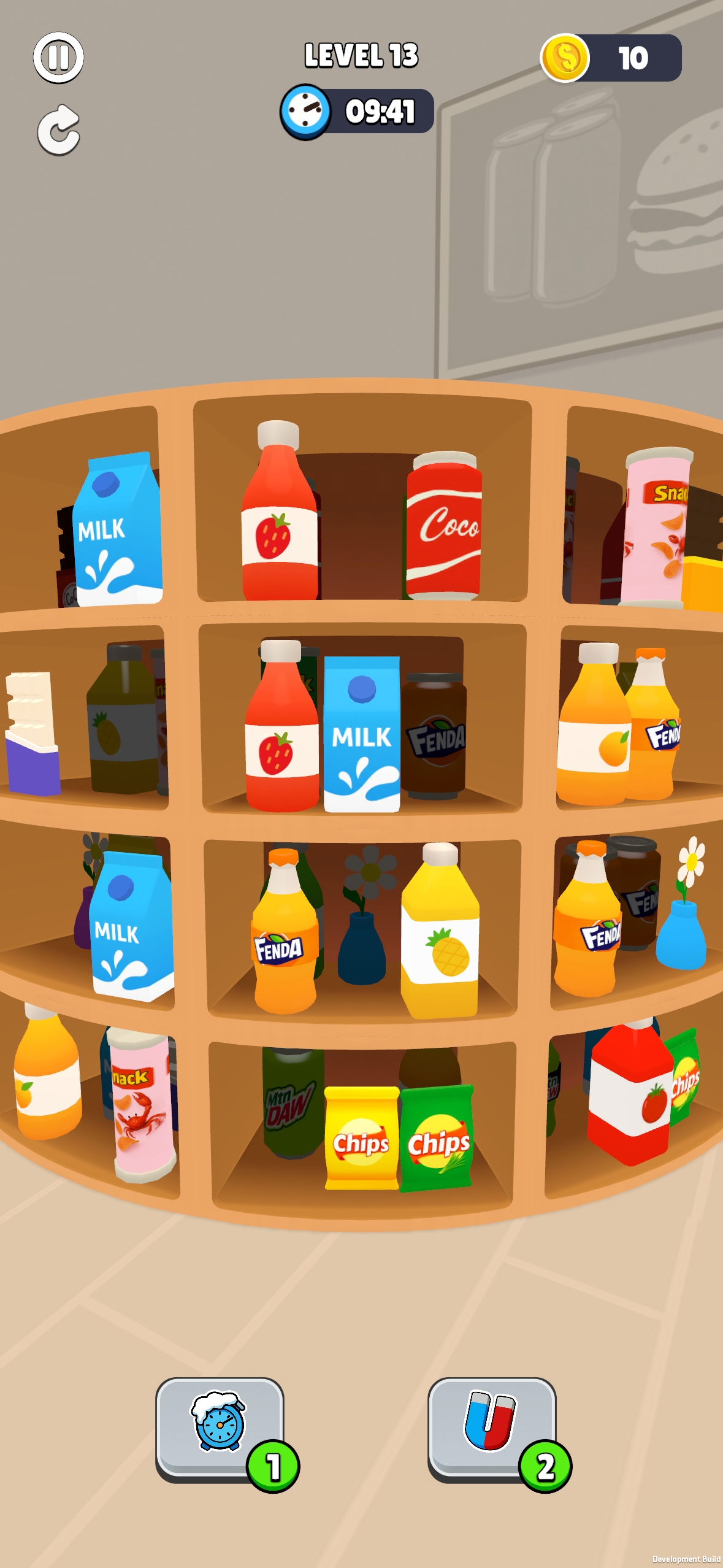The height and width of the screenshot is (1568, 723).
Task: Select the strawberry bottle beside the Coco can
Action: 280,521
